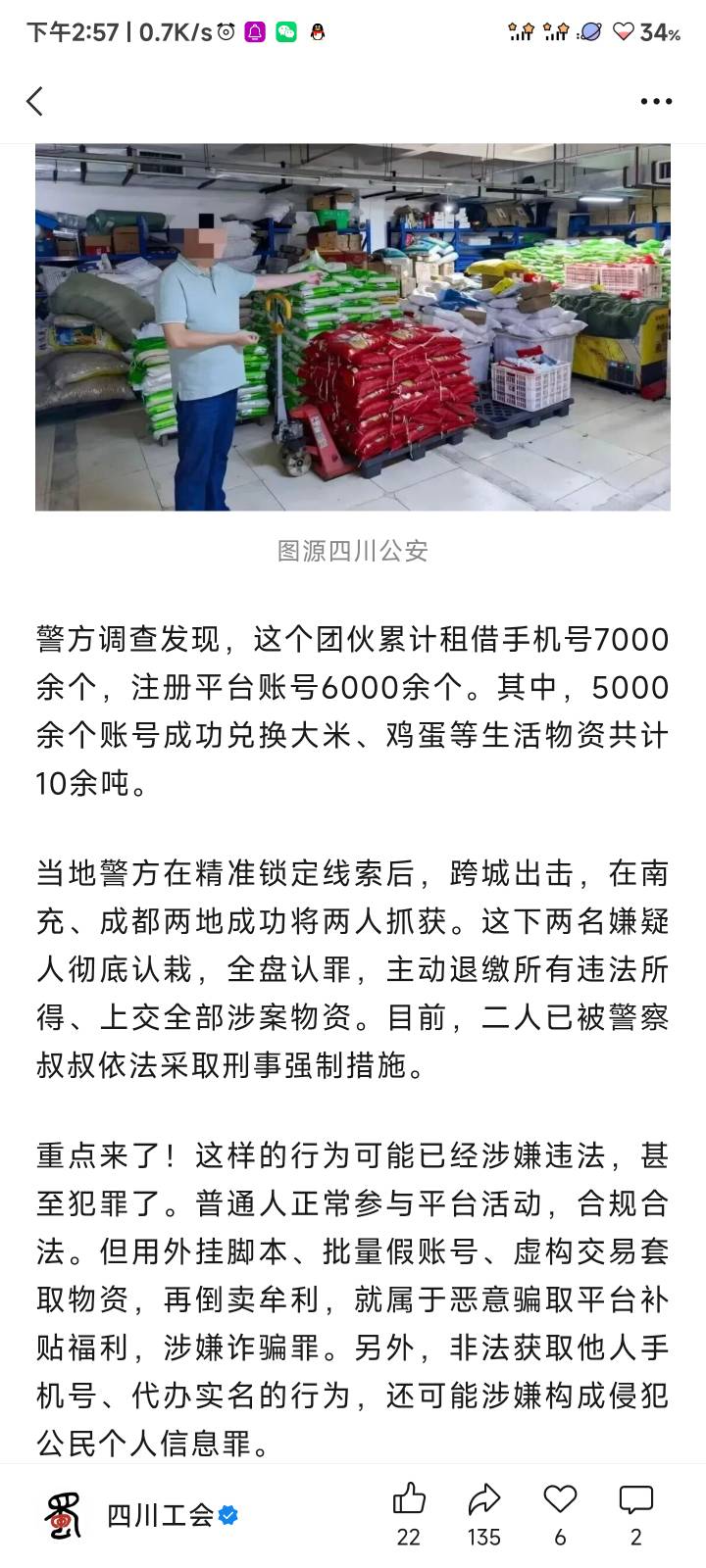This screenshot has height=1568, width=706.
Task: Go back using the top-left arrow
Action: pos(35,101)
